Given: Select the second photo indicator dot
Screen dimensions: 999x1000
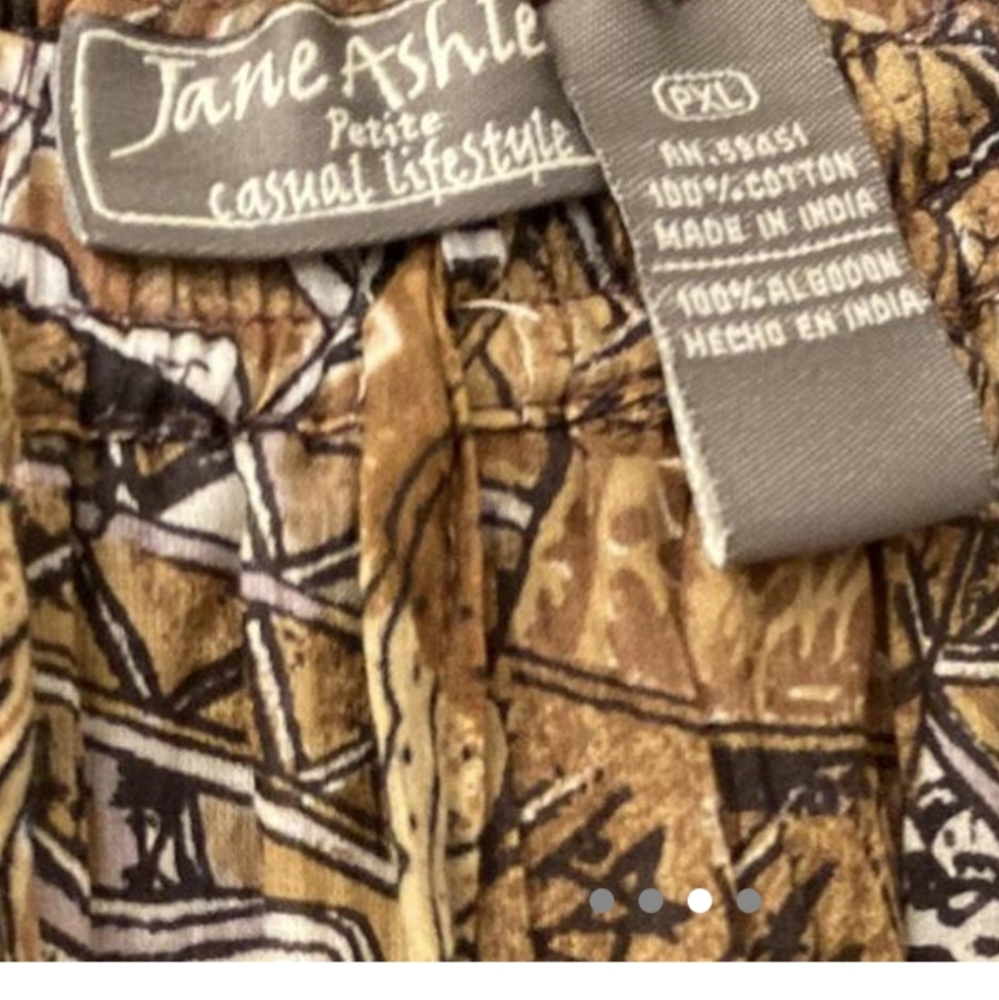Looking at the screenshot, I should click(651, 901).
